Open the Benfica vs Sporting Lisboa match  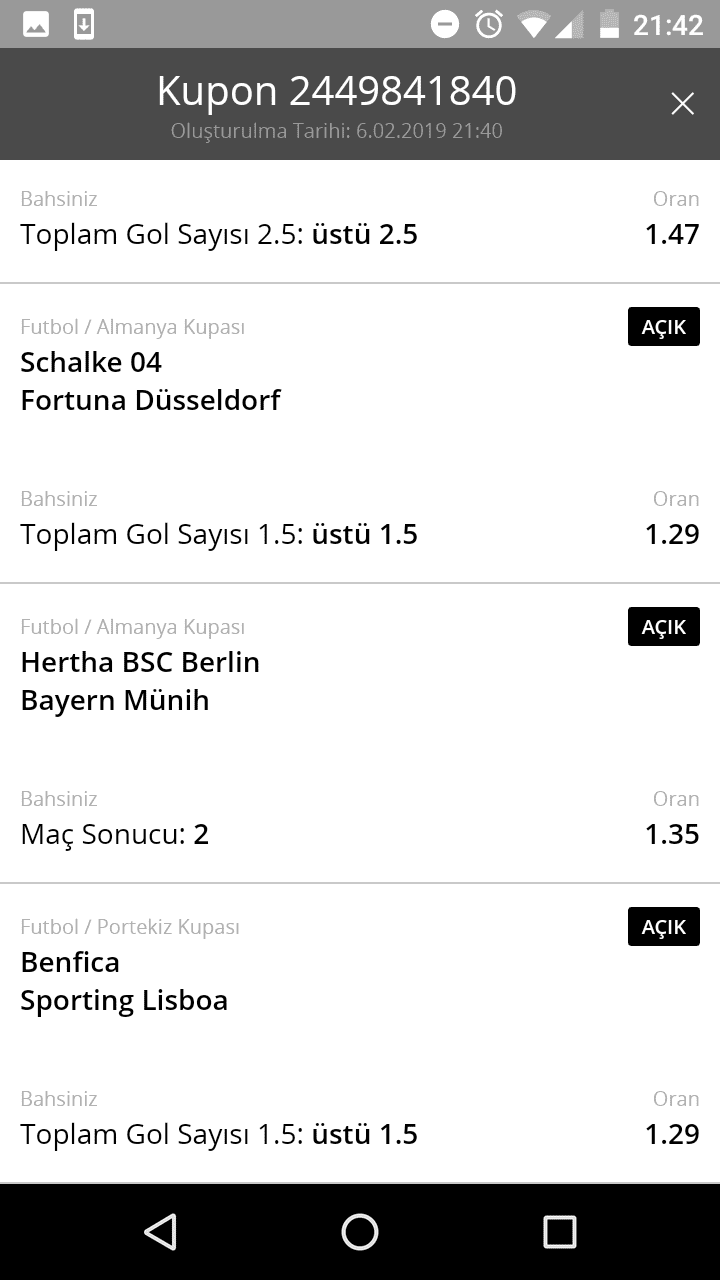[x=124, y=981]
